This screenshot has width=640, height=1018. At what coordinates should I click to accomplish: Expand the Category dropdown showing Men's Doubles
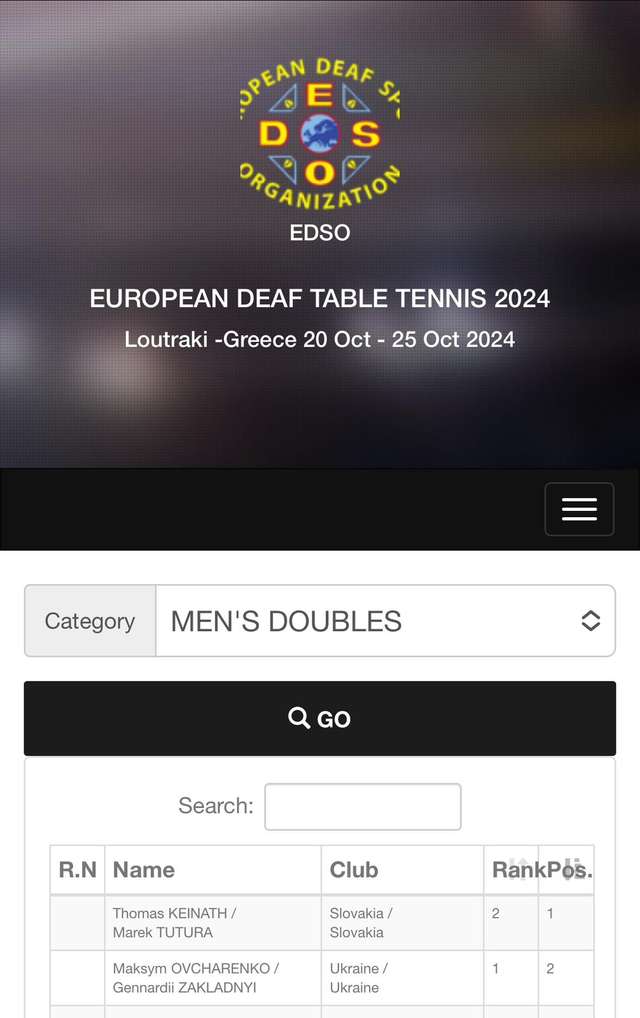tap(385, 621)
